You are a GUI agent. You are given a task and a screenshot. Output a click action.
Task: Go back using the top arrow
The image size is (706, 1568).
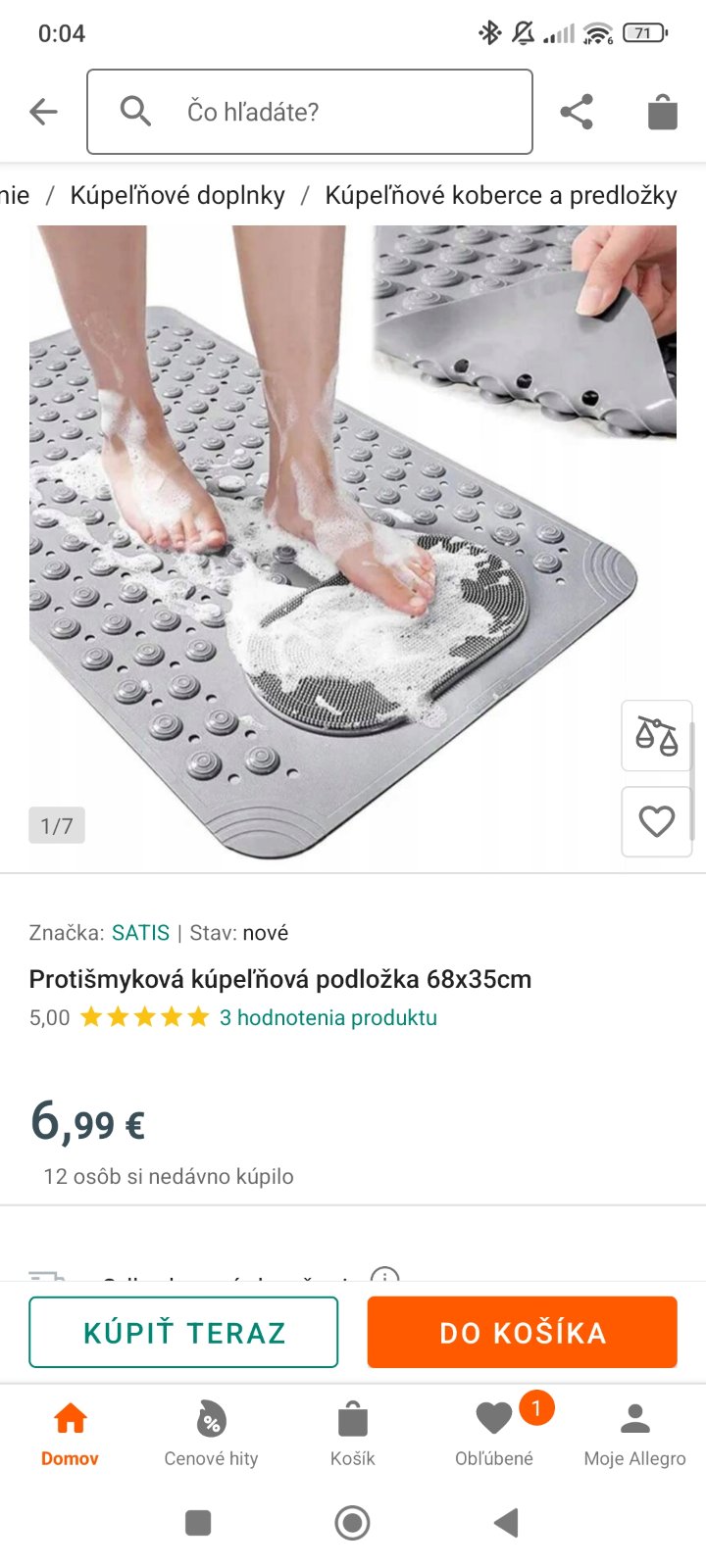(x=44, y=112)
